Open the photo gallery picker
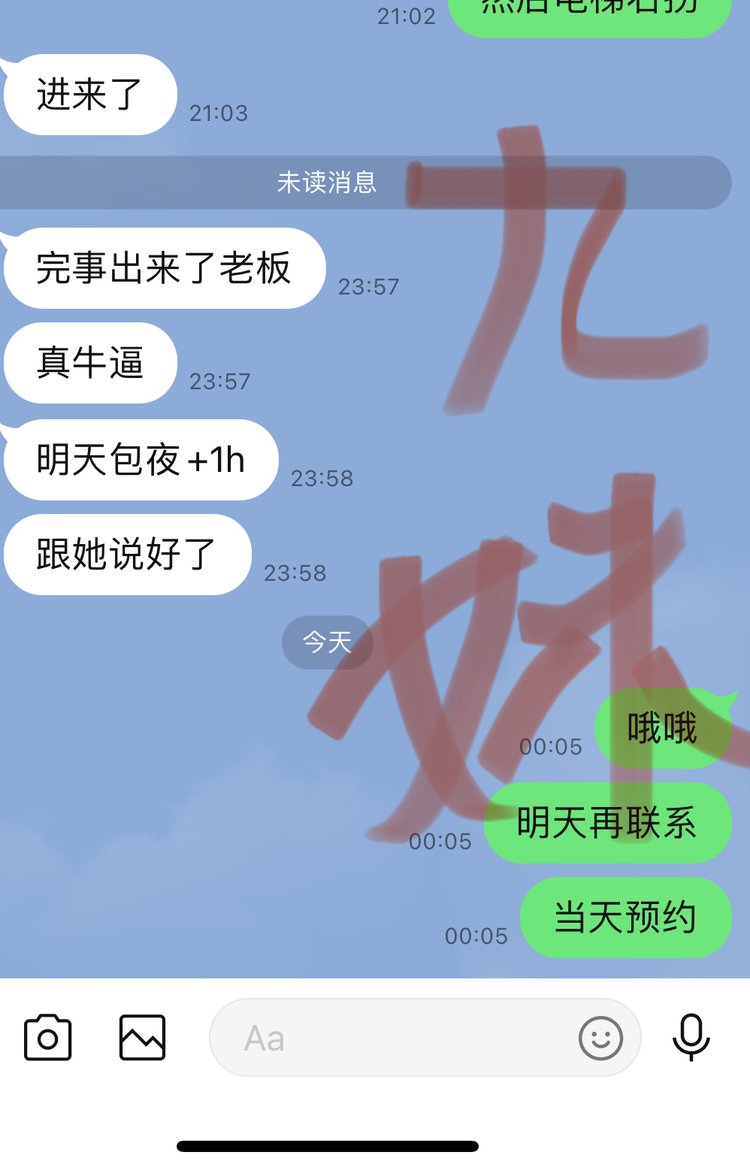750x1170 pixels. [142, 1038]
